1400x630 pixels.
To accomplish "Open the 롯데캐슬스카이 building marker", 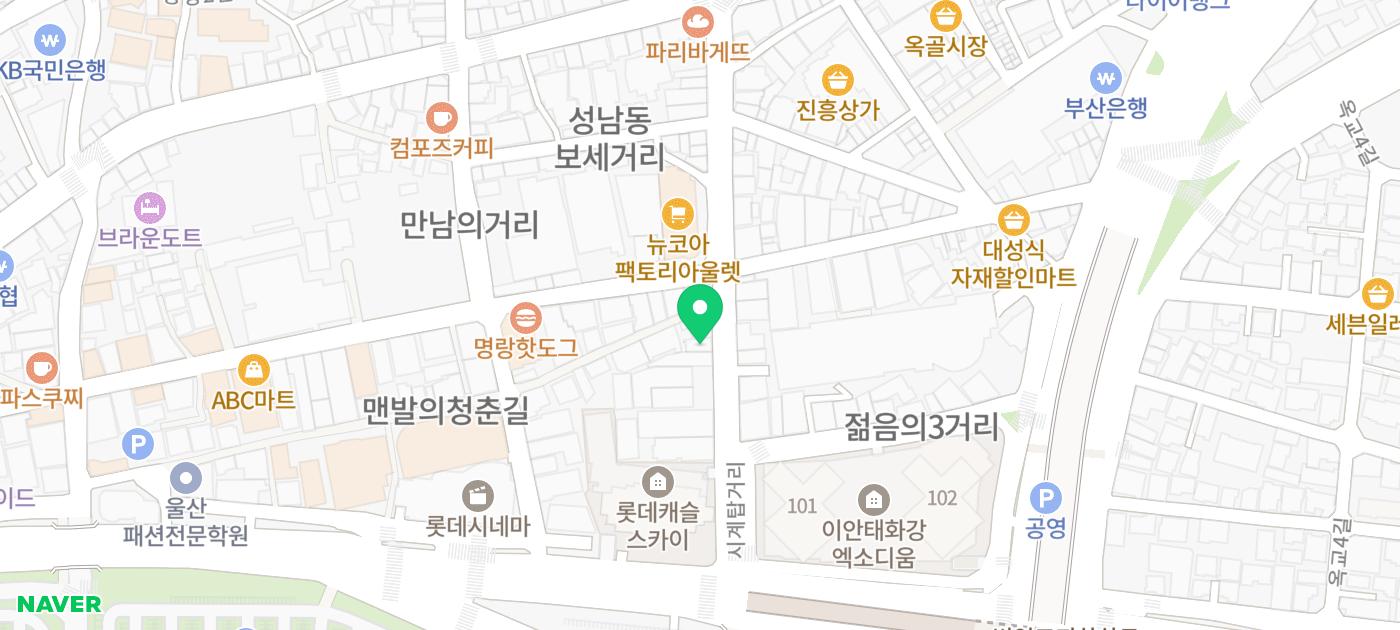I will point(656,483).
